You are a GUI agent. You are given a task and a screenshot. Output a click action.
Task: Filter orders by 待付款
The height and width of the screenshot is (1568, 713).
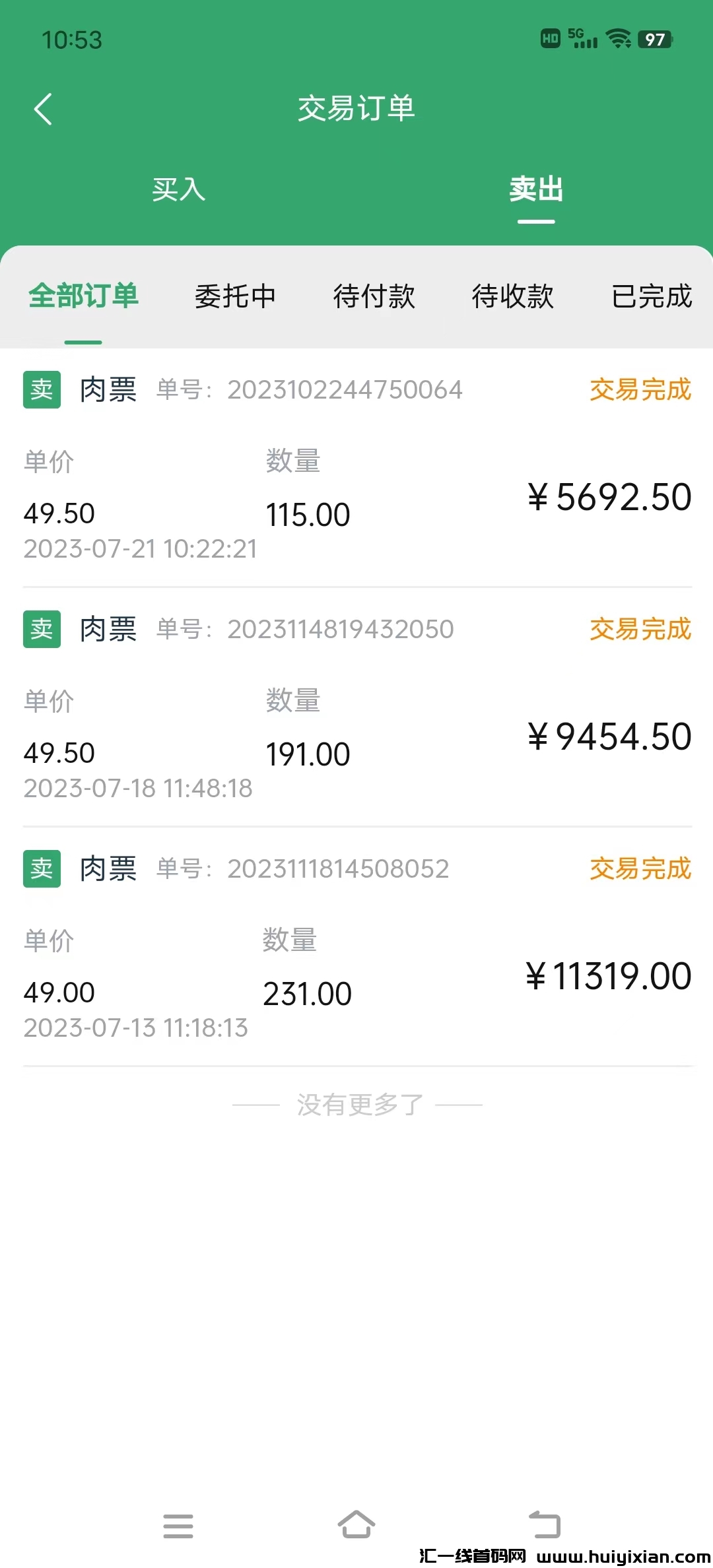(x=375, y=297)
